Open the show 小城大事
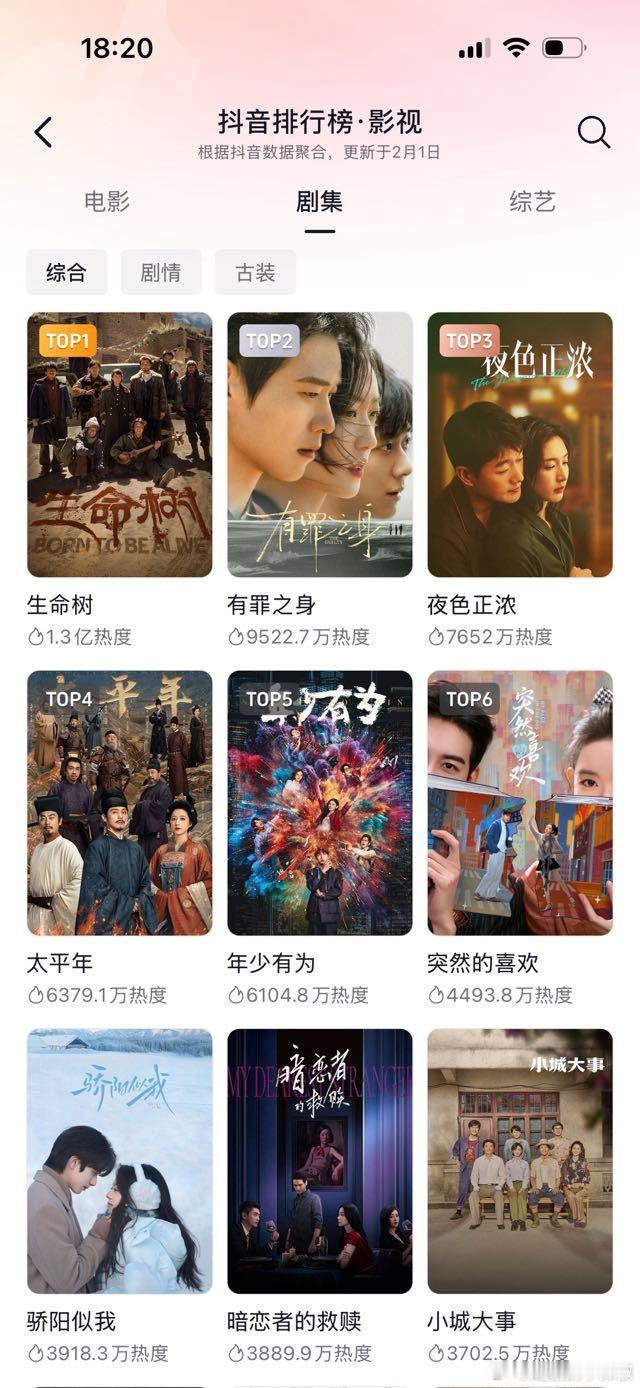 [x=519, y=1161]
